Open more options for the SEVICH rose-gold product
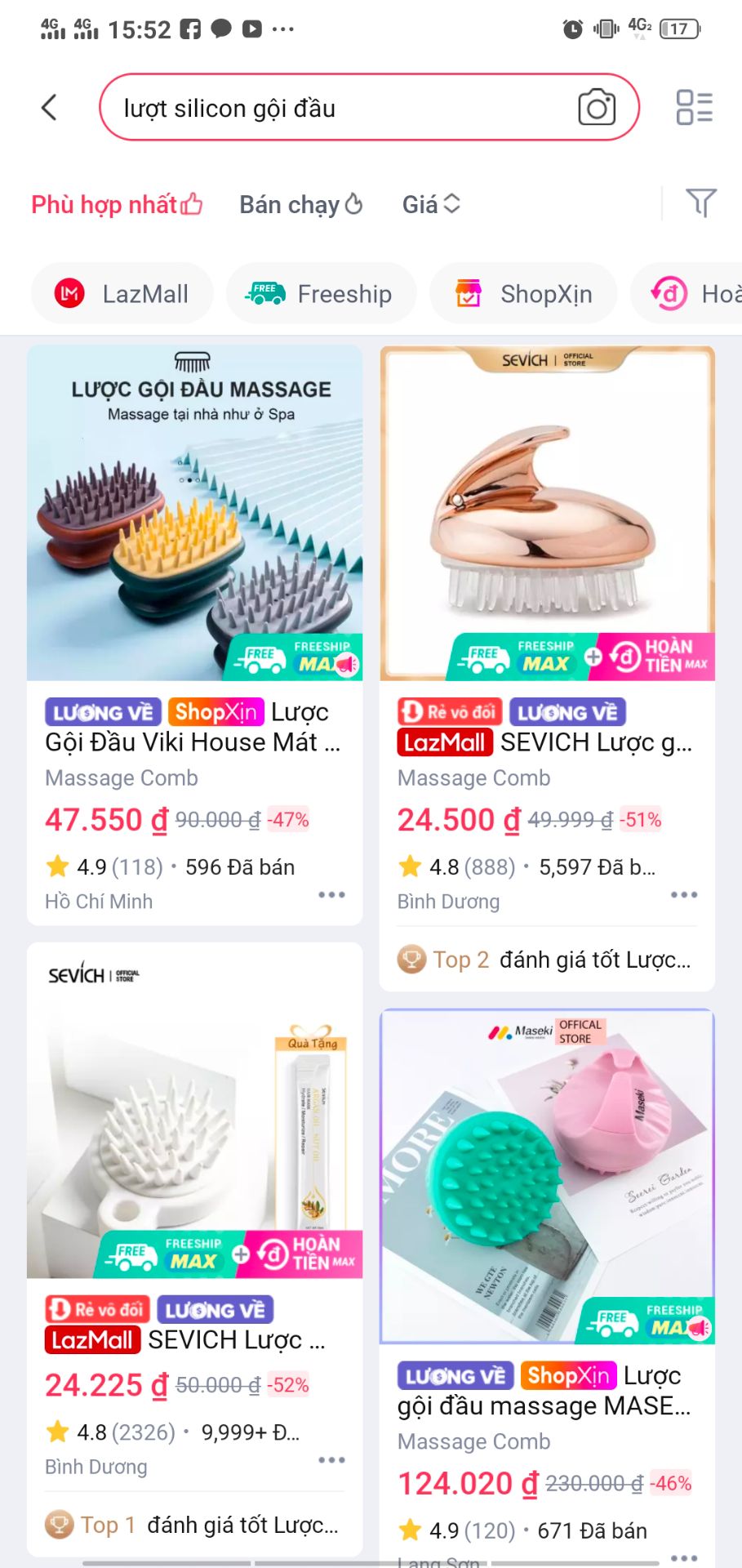Viewport: 742px width, 1568px height. (x=684, y=894)
